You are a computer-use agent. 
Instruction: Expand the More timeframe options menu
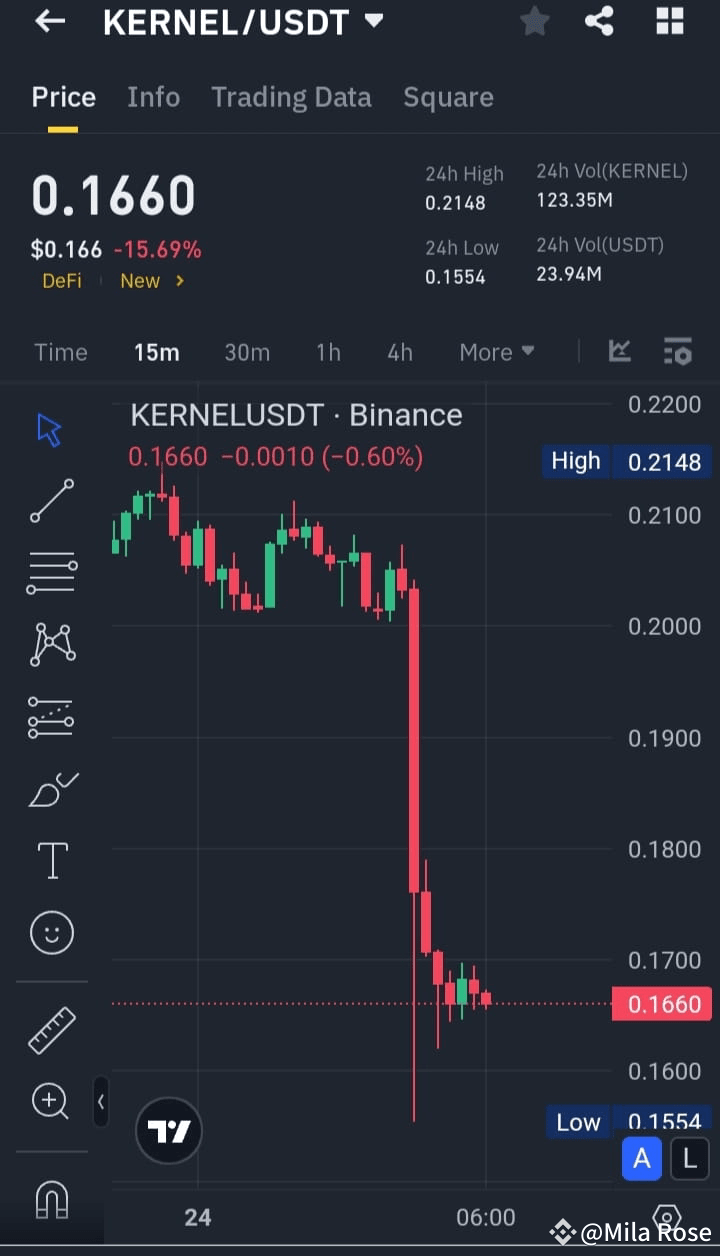(496, 352)
